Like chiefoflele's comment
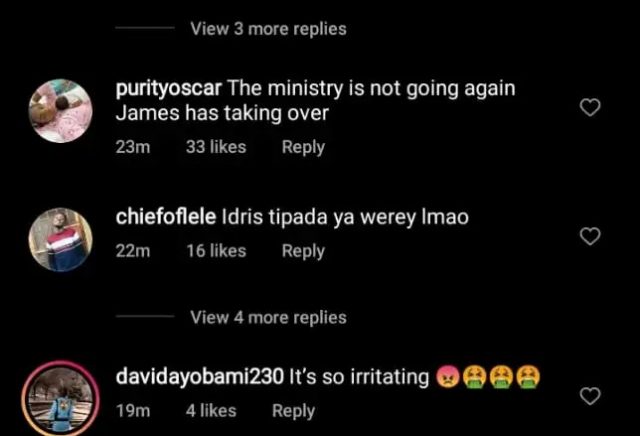 (590, 236)
